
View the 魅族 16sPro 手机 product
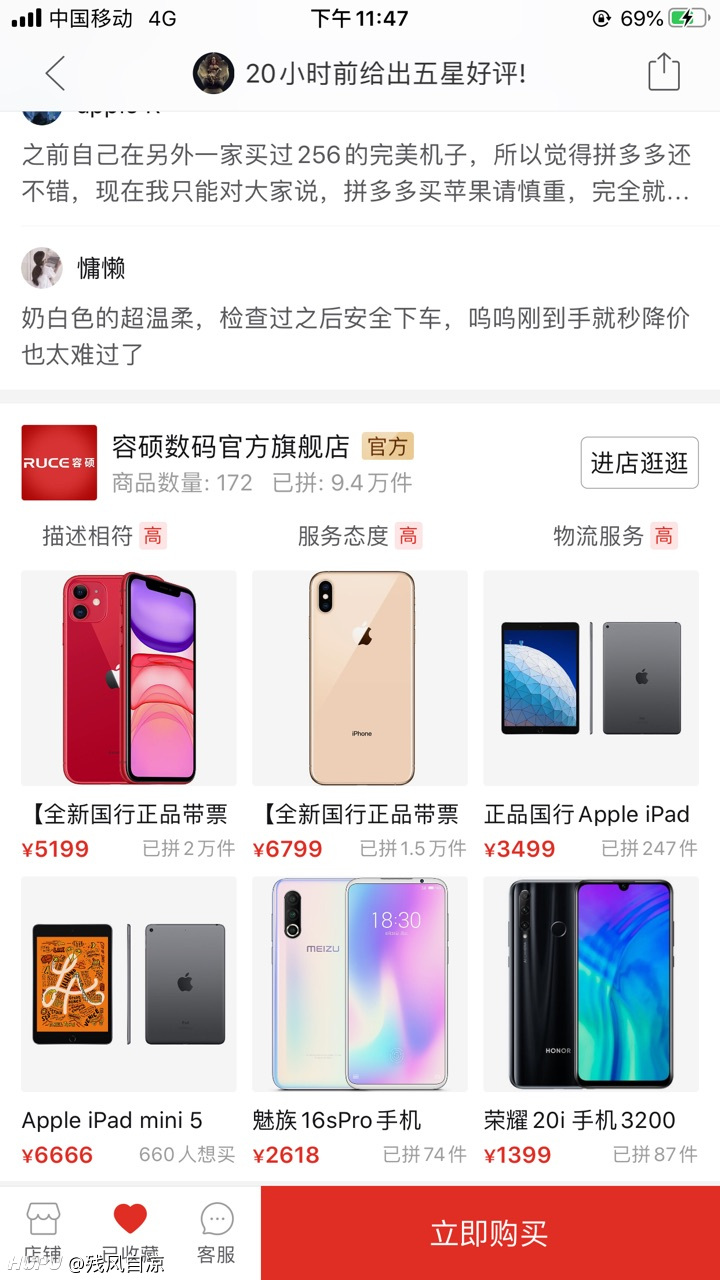[x=360, y=1022]
